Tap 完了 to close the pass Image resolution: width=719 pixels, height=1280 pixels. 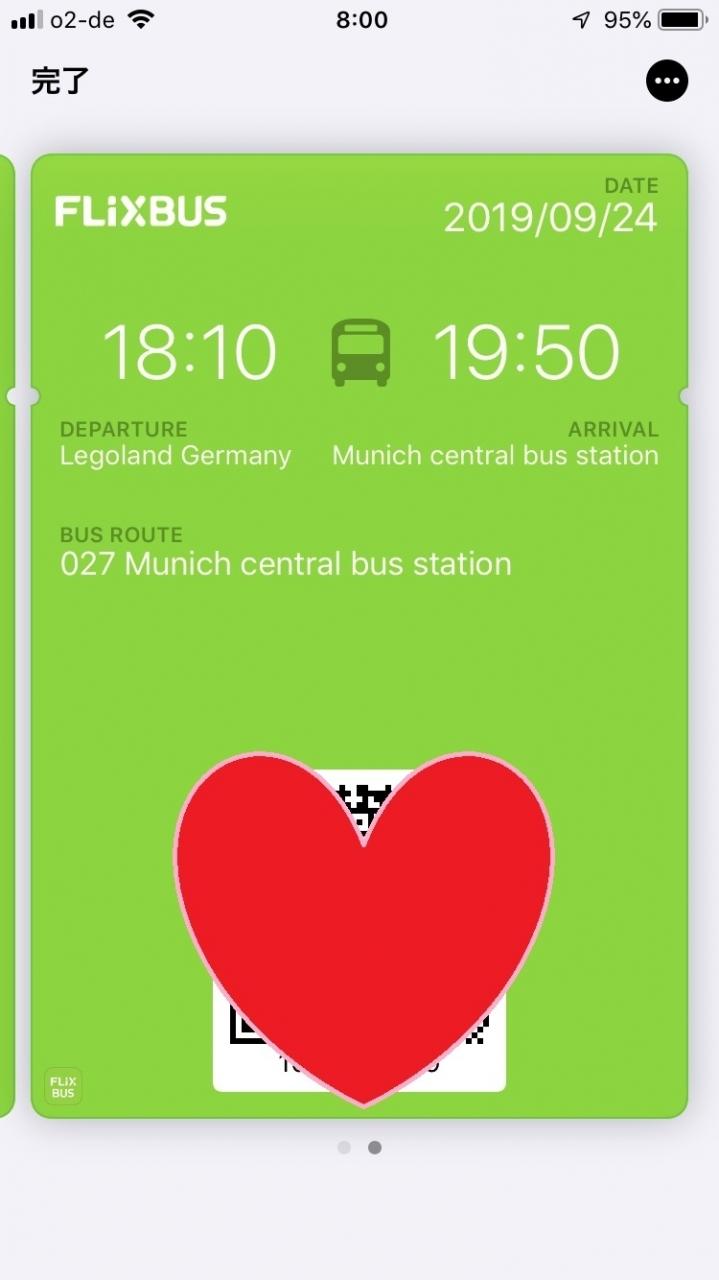click(x=60, y=82)
